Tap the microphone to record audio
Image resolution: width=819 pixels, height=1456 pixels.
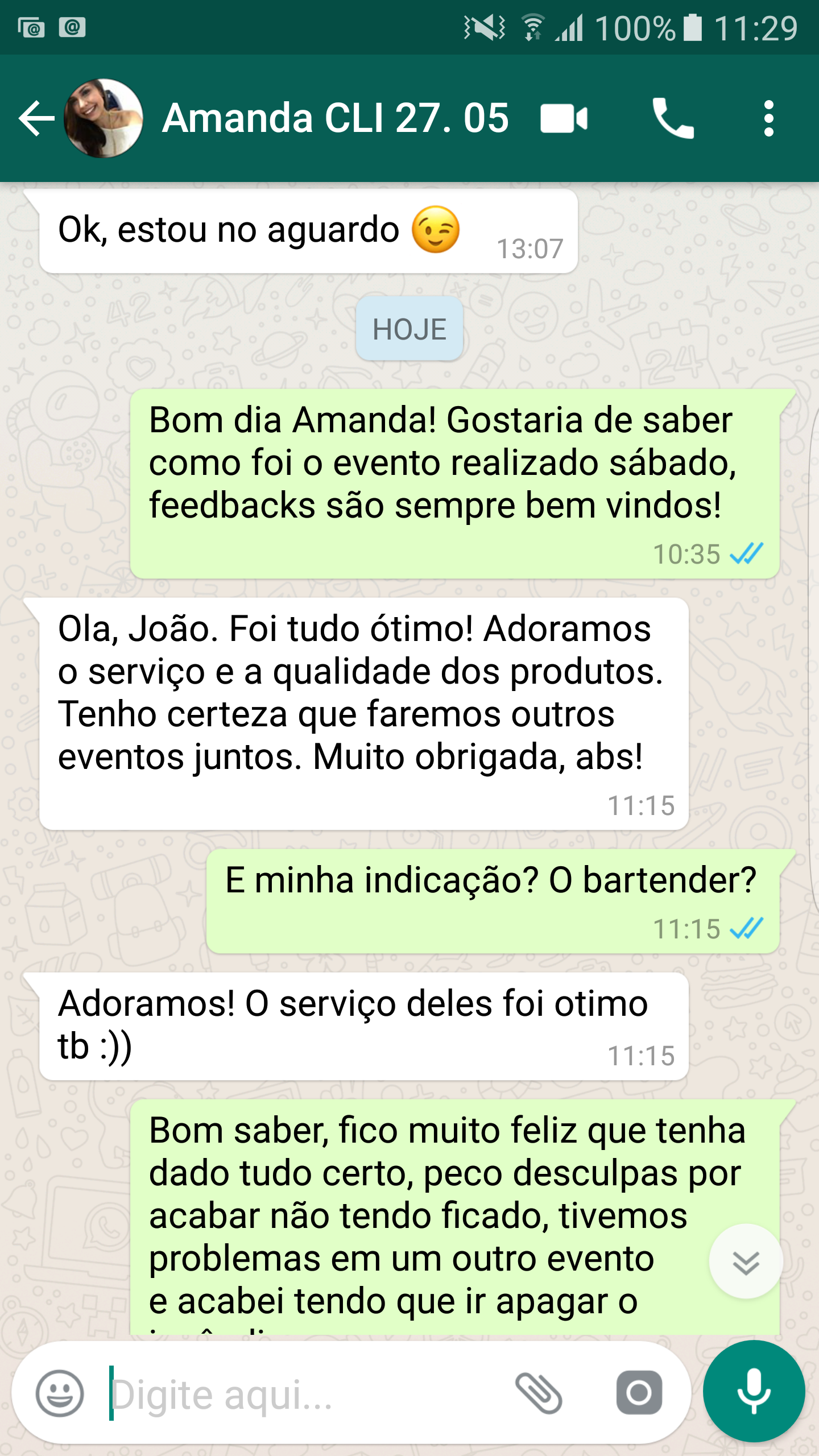(x=754, y=1392)
